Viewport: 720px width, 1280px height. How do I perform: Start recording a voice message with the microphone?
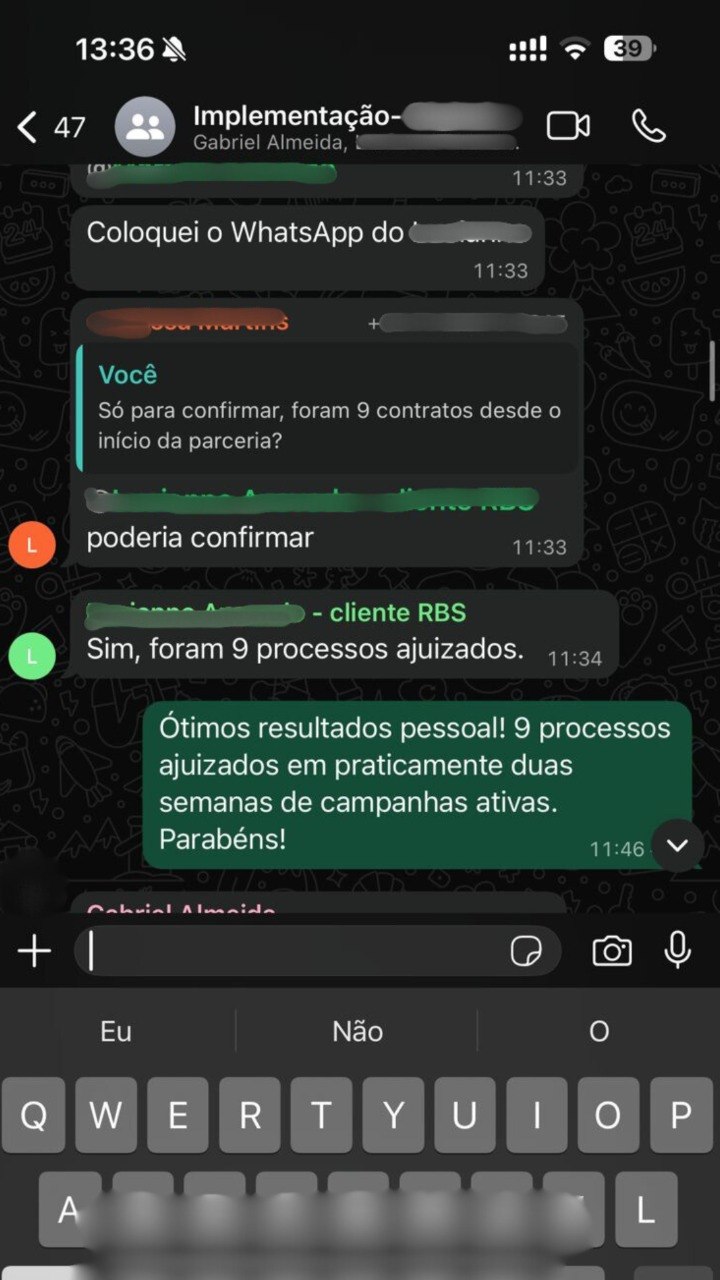point(679,950)
